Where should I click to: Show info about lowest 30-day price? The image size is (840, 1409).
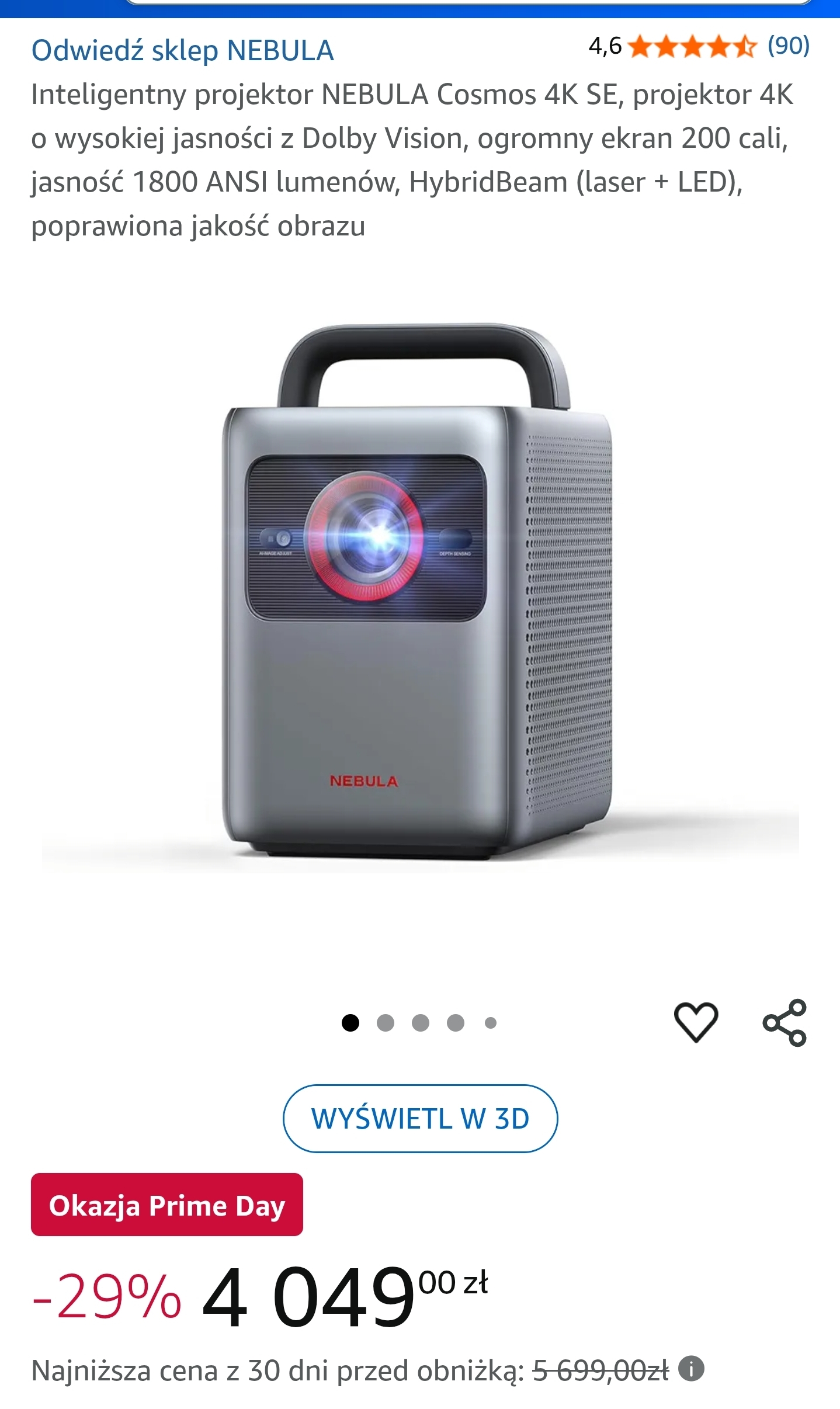691,1369
